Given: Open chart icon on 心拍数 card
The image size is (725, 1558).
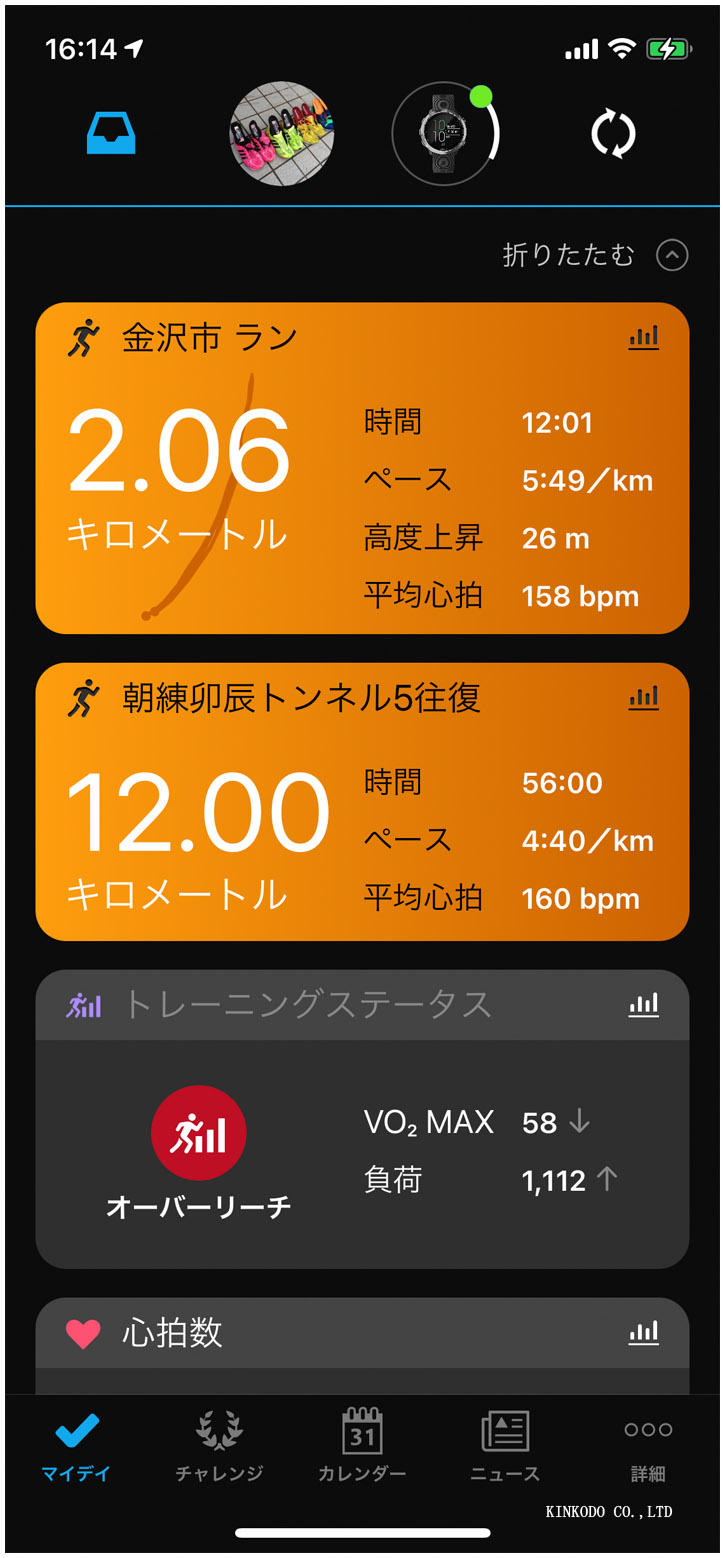Looking at the screenshot, I should [x=644, y=1332].
